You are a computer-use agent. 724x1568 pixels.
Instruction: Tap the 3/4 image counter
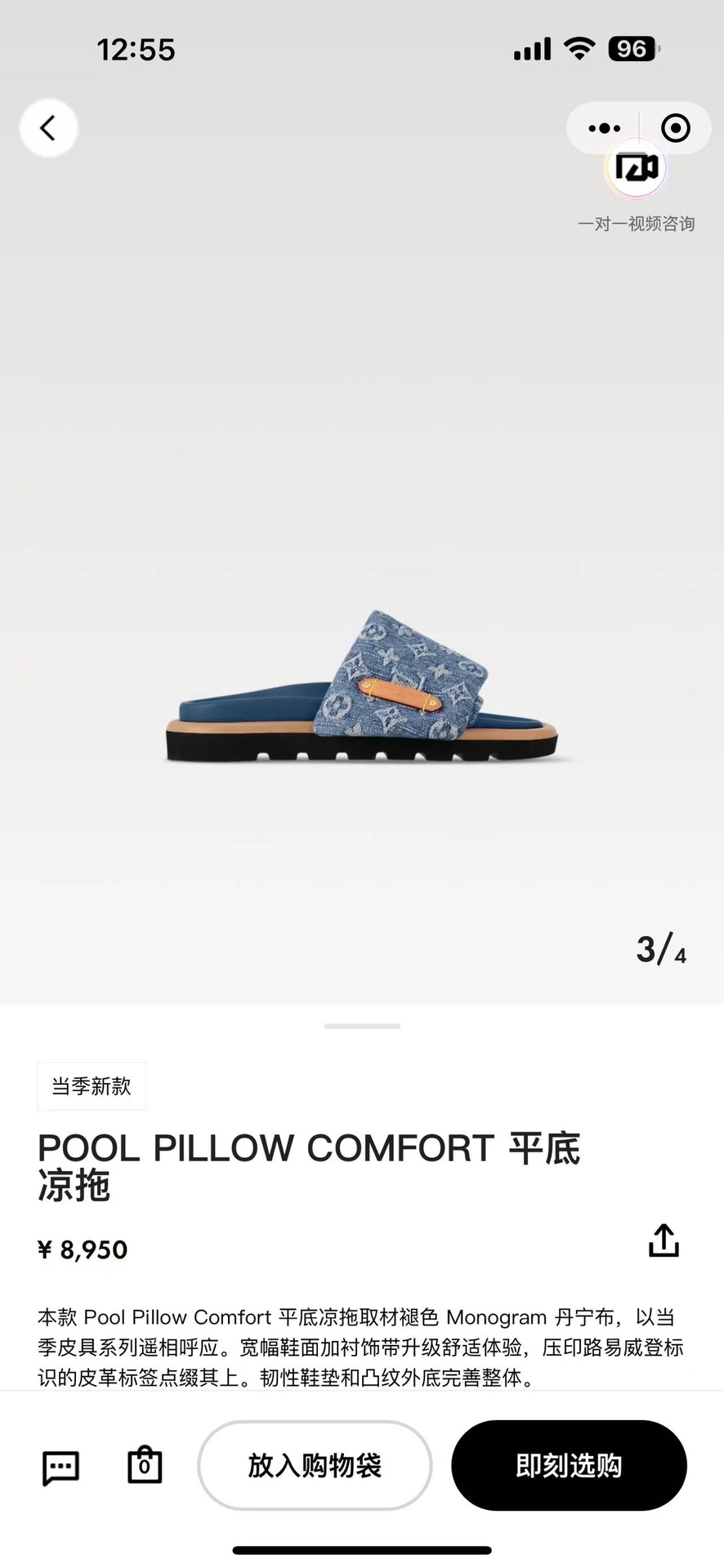point(660,950)
